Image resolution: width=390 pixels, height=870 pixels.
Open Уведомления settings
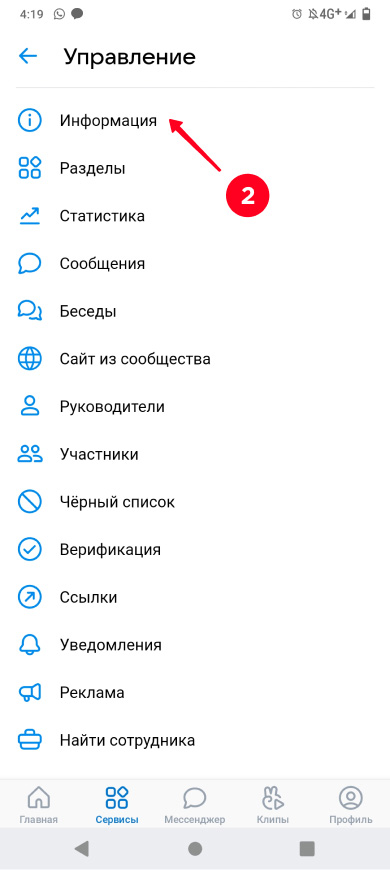click(195, 645)
